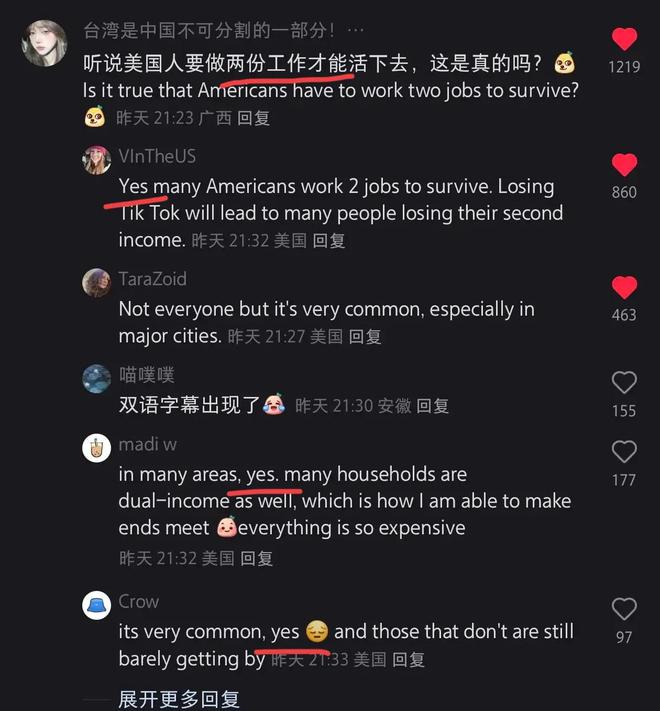Reply to VInTheUS's comment
Screen dimensions: 660x711
[x=329, y=240]
